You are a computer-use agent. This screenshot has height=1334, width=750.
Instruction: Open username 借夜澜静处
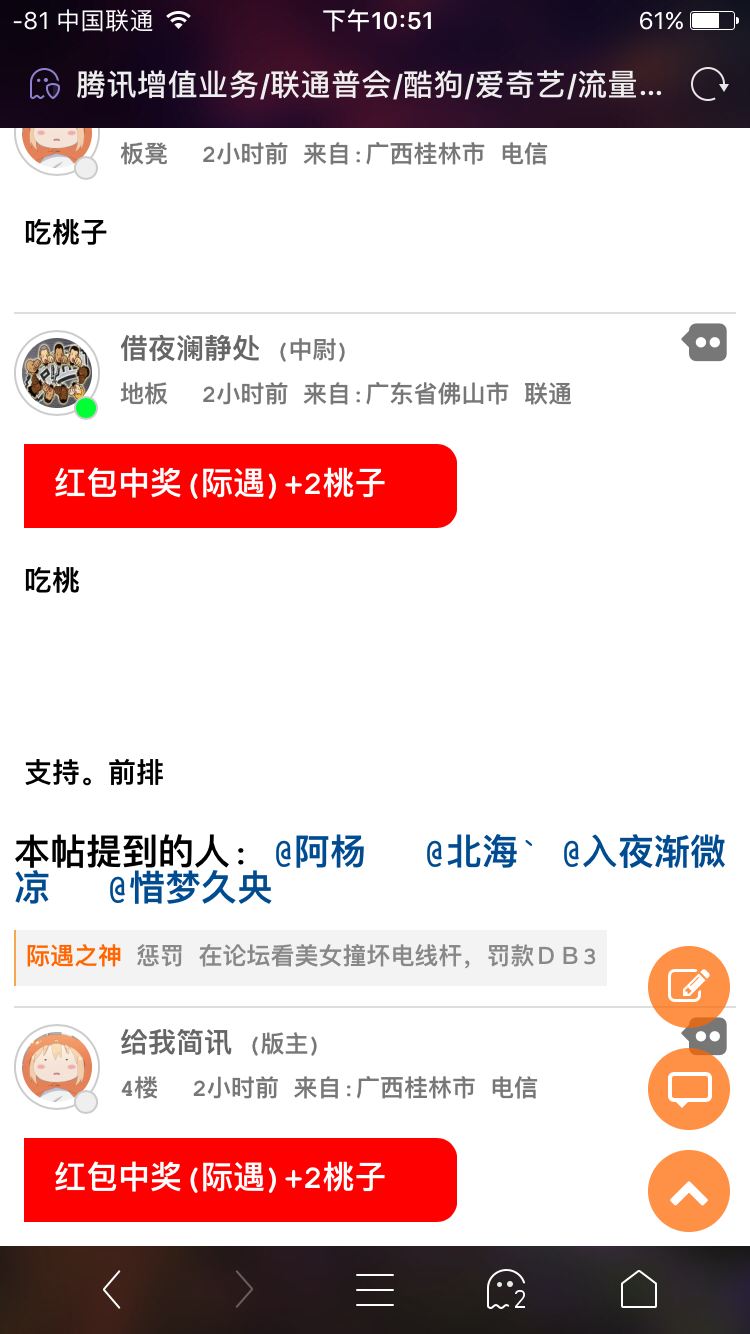click(190, 349)
